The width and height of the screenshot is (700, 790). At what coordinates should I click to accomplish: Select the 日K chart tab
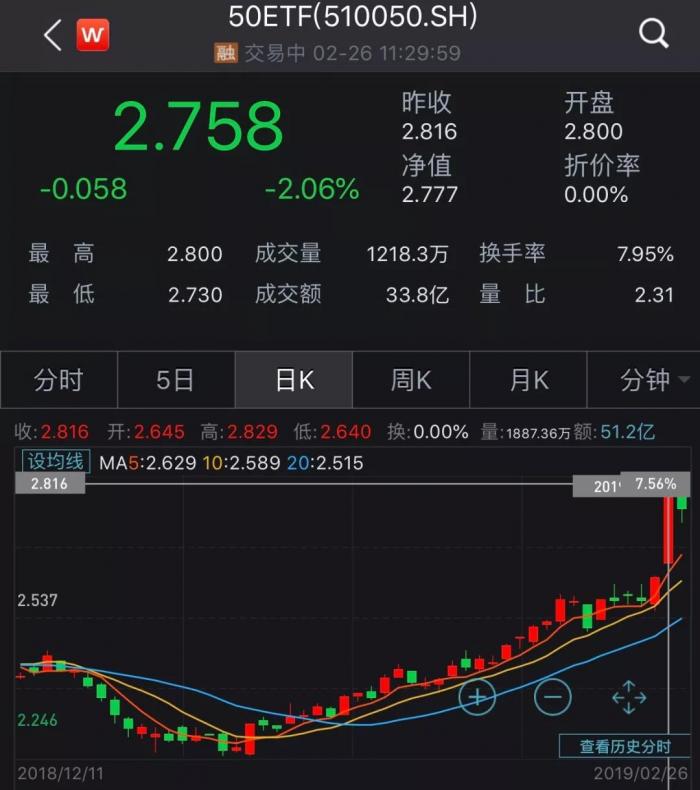(x=294, y=381)
